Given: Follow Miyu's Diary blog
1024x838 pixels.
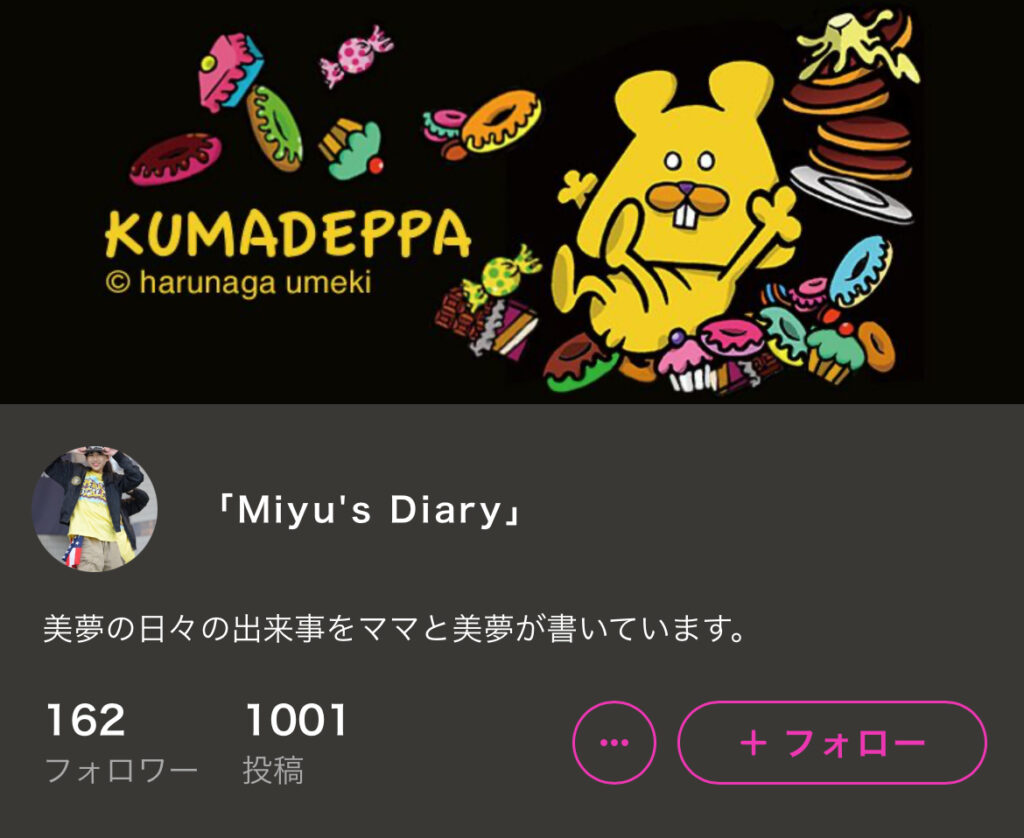Looking at the screenshot, I should [832, 742].
